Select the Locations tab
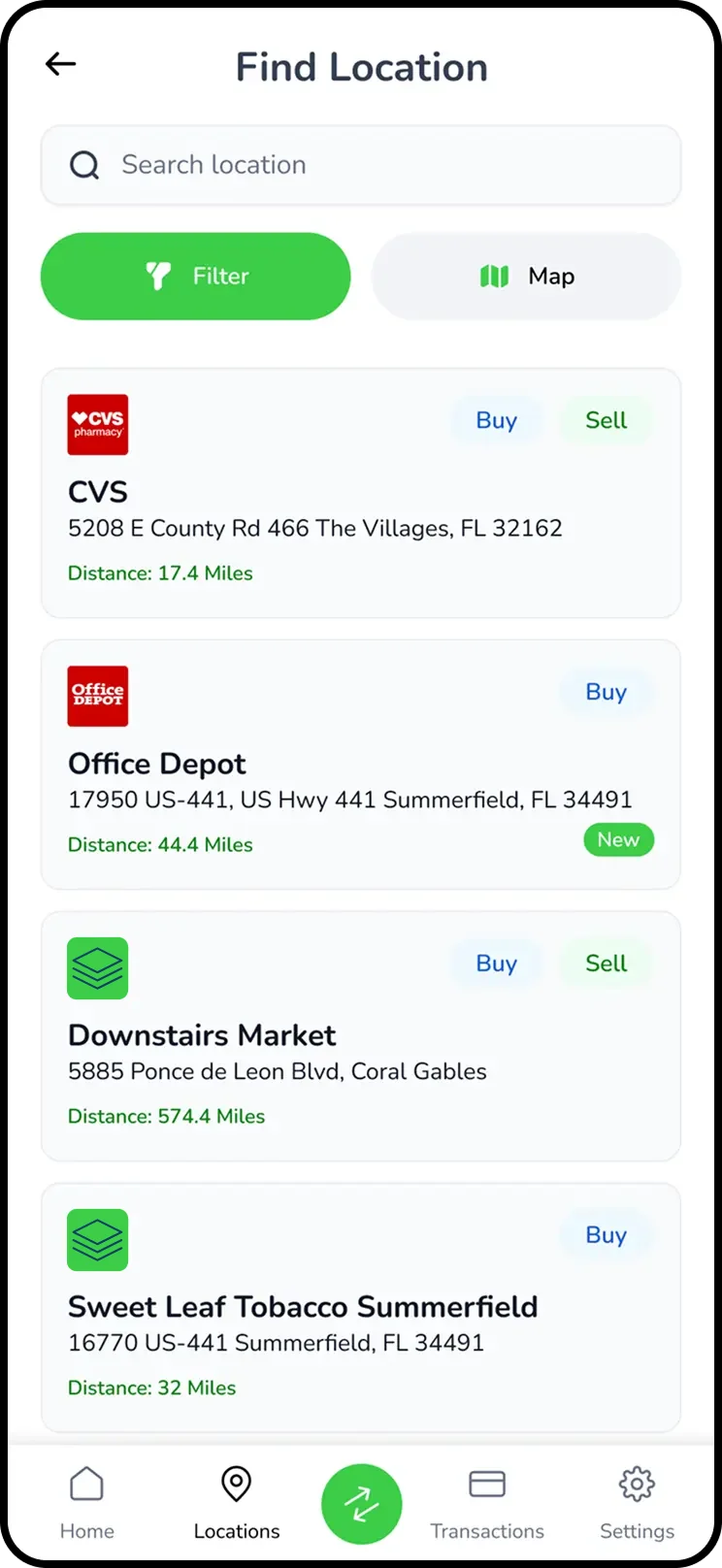This screenshot has height=1568, width=722. [x=237, y=1502]
